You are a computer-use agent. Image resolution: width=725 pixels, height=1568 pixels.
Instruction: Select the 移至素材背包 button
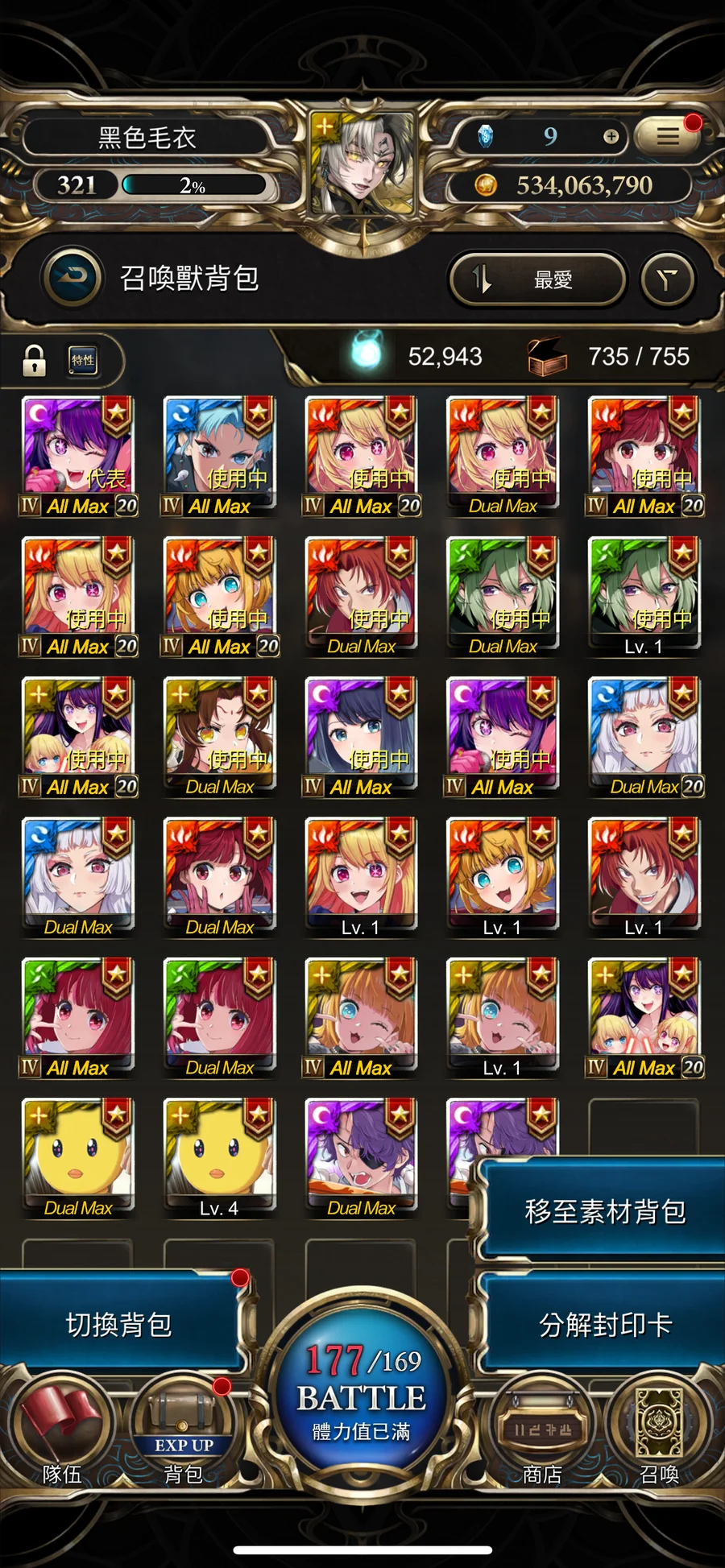(604, 1211)
